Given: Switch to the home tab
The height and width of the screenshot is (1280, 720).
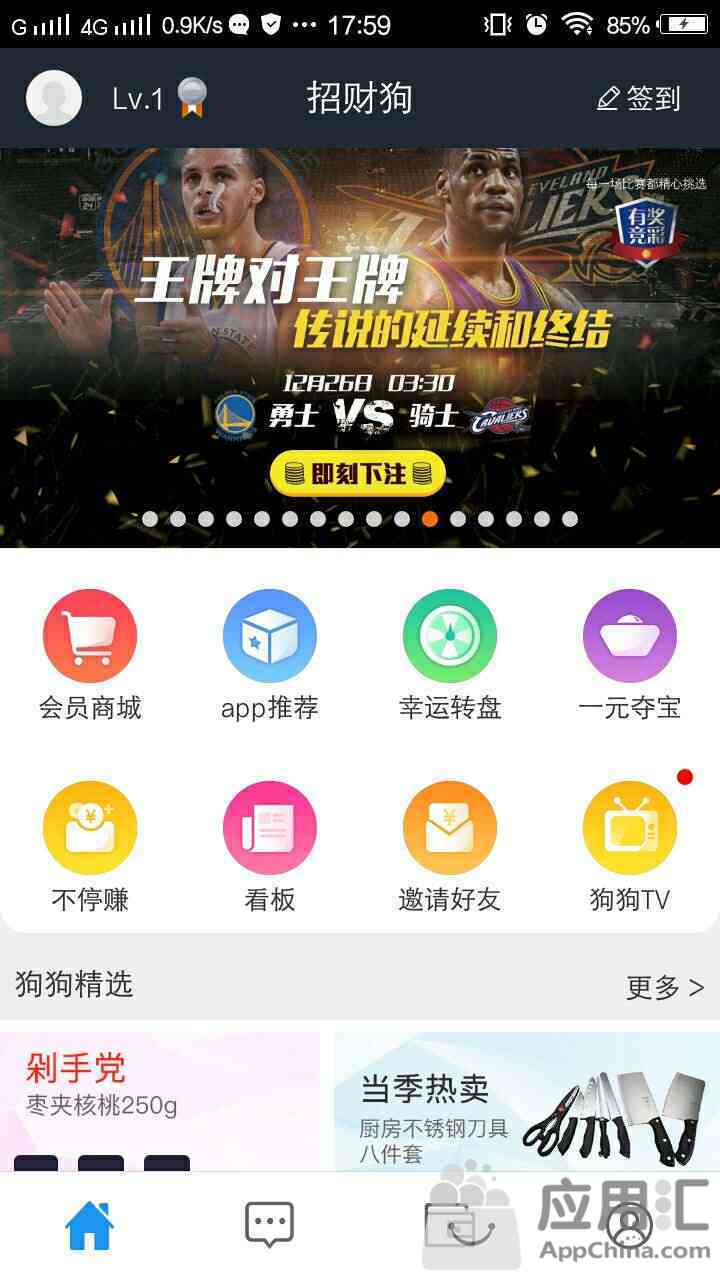Looking at the screenshot, I should (x=90, y=1225).
